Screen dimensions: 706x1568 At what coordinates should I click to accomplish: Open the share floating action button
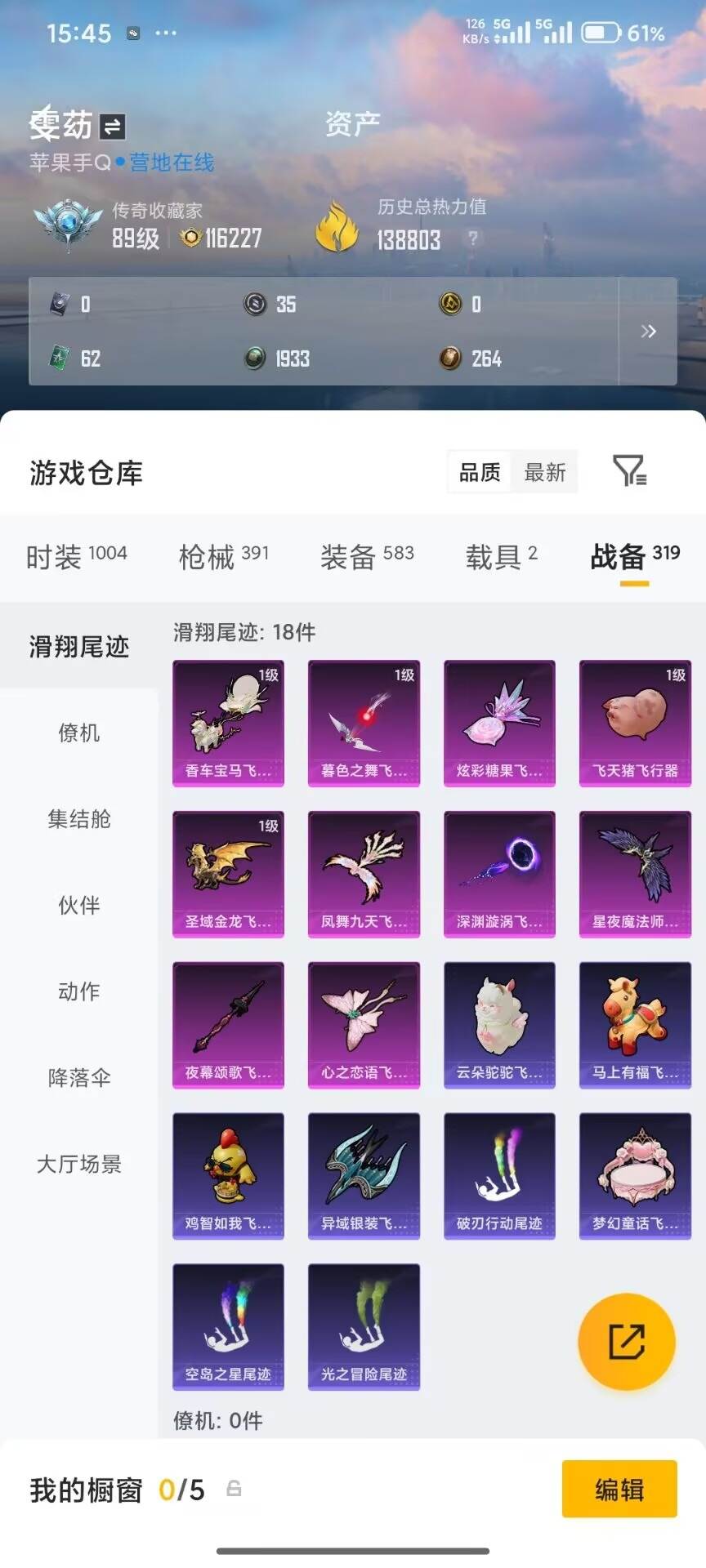pos(626,1342)
